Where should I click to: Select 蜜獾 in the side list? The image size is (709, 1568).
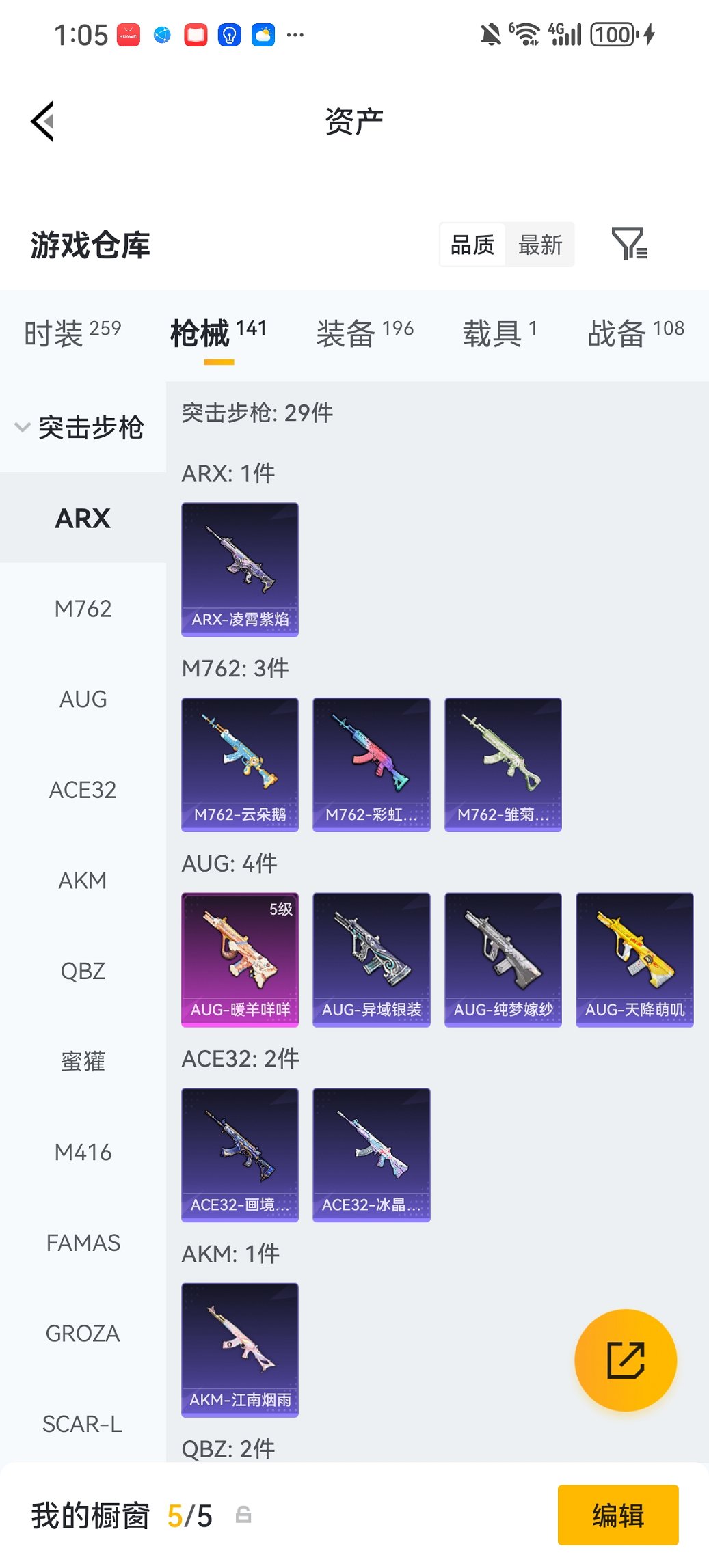(x=83, y=1062)
